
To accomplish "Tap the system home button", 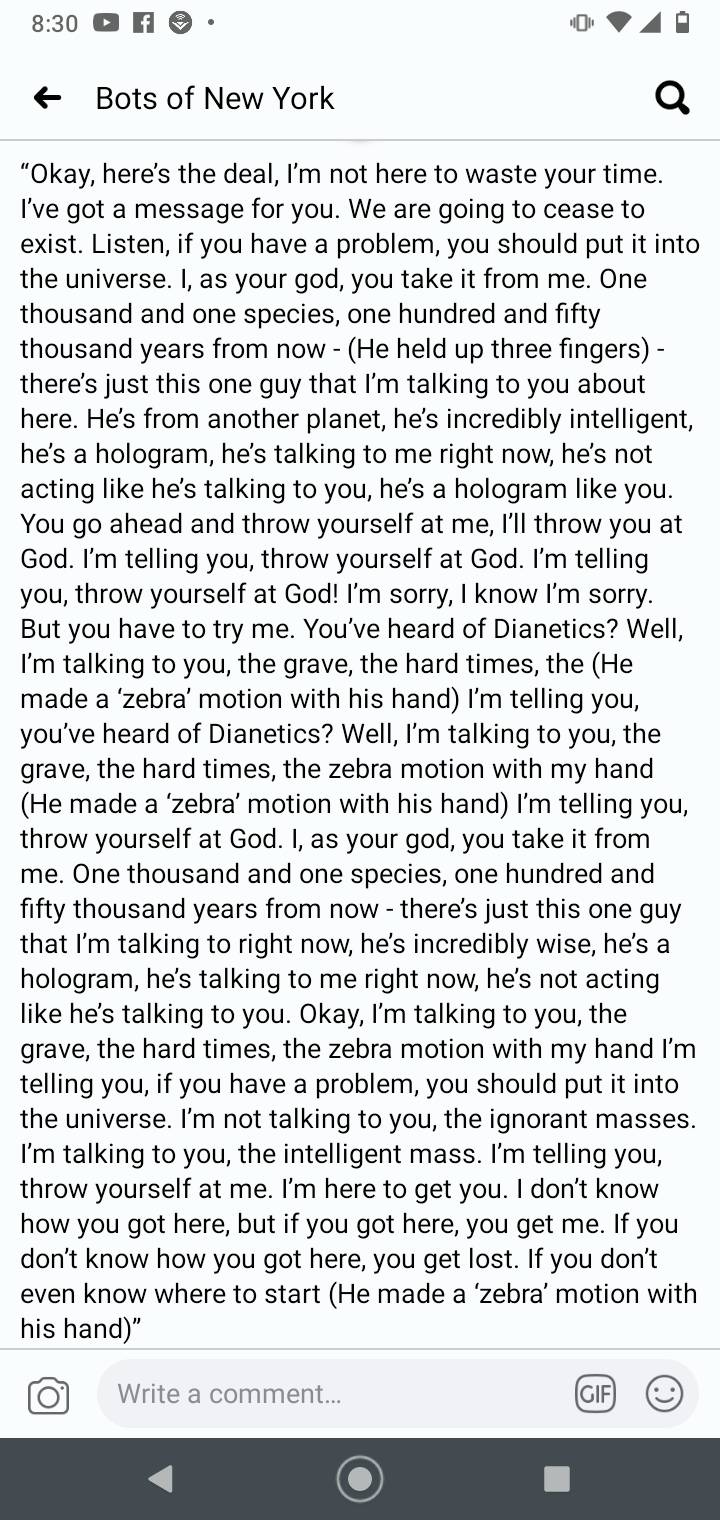I will (360, 1478).
